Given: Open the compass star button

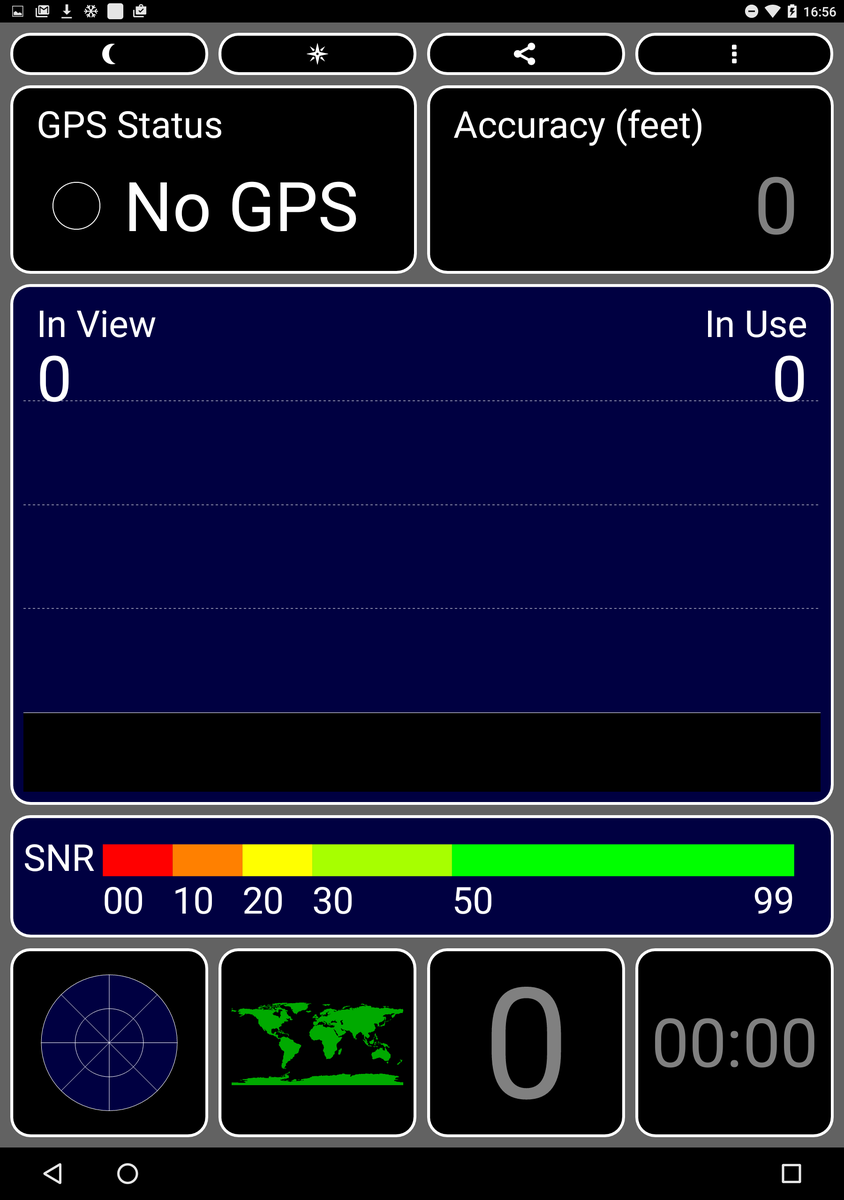Looking at the screenshot, I should (x=317, y=54).
